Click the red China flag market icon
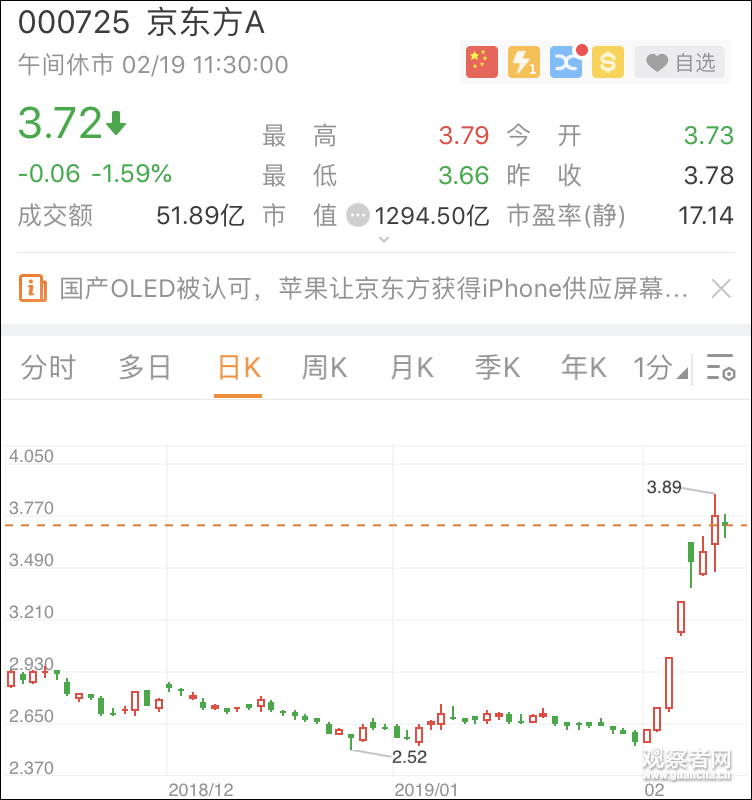The height and width of the screenshot is (800, 752). pyautogui.click(x=481, y=61)
